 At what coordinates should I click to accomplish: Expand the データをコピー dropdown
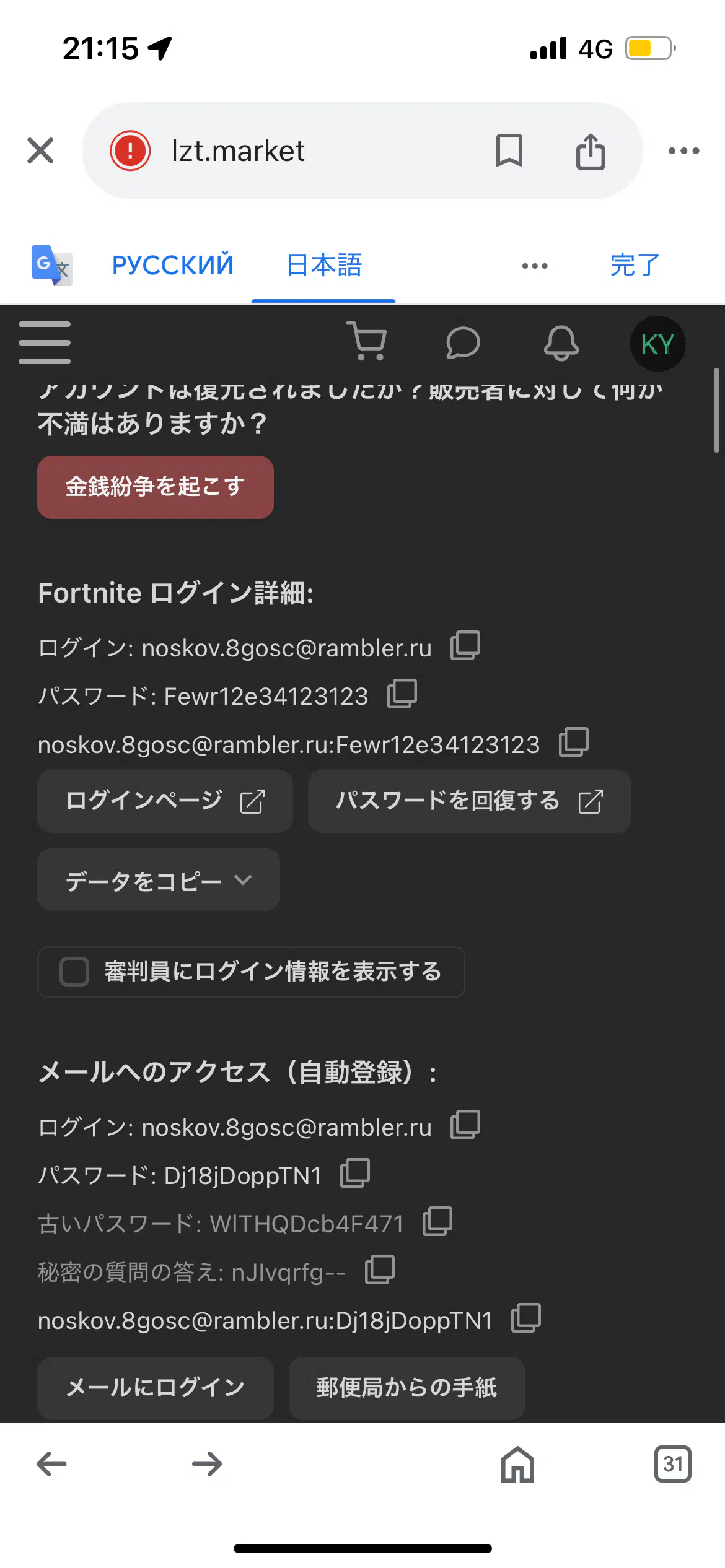click(159, 879)
